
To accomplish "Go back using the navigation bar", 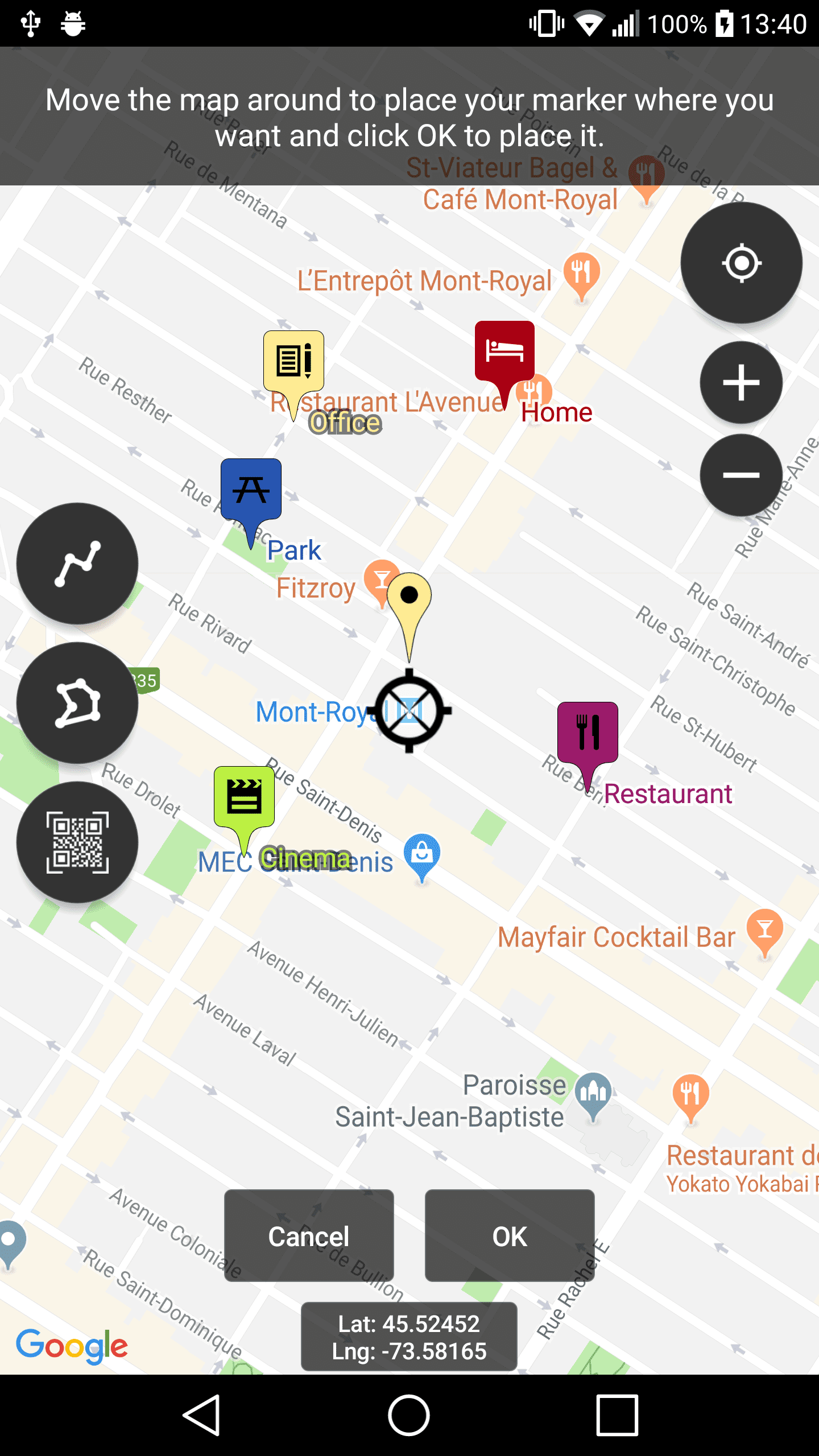I will [x=202, y=1415].
